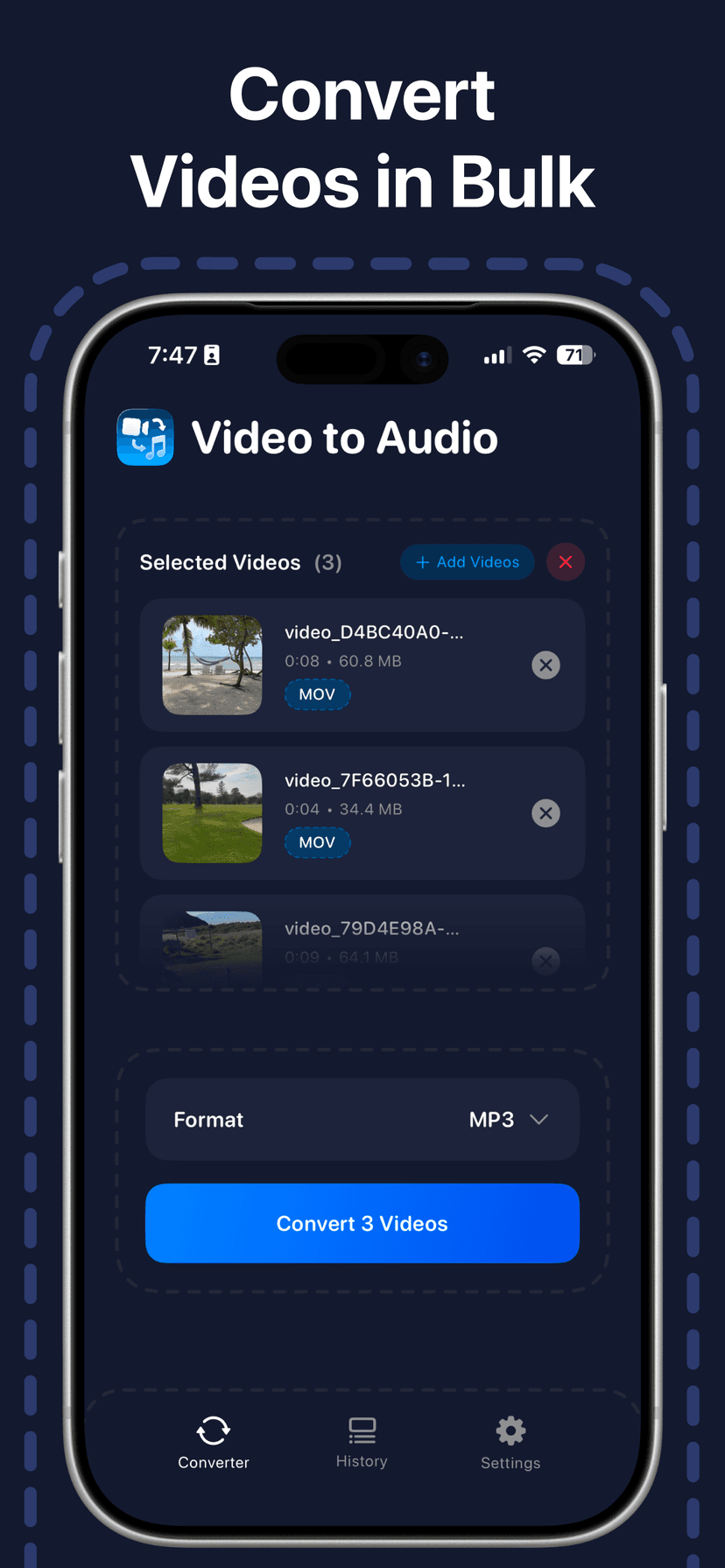
Task: Click the red X to clear all videos
Action: (x=565, y=561)
